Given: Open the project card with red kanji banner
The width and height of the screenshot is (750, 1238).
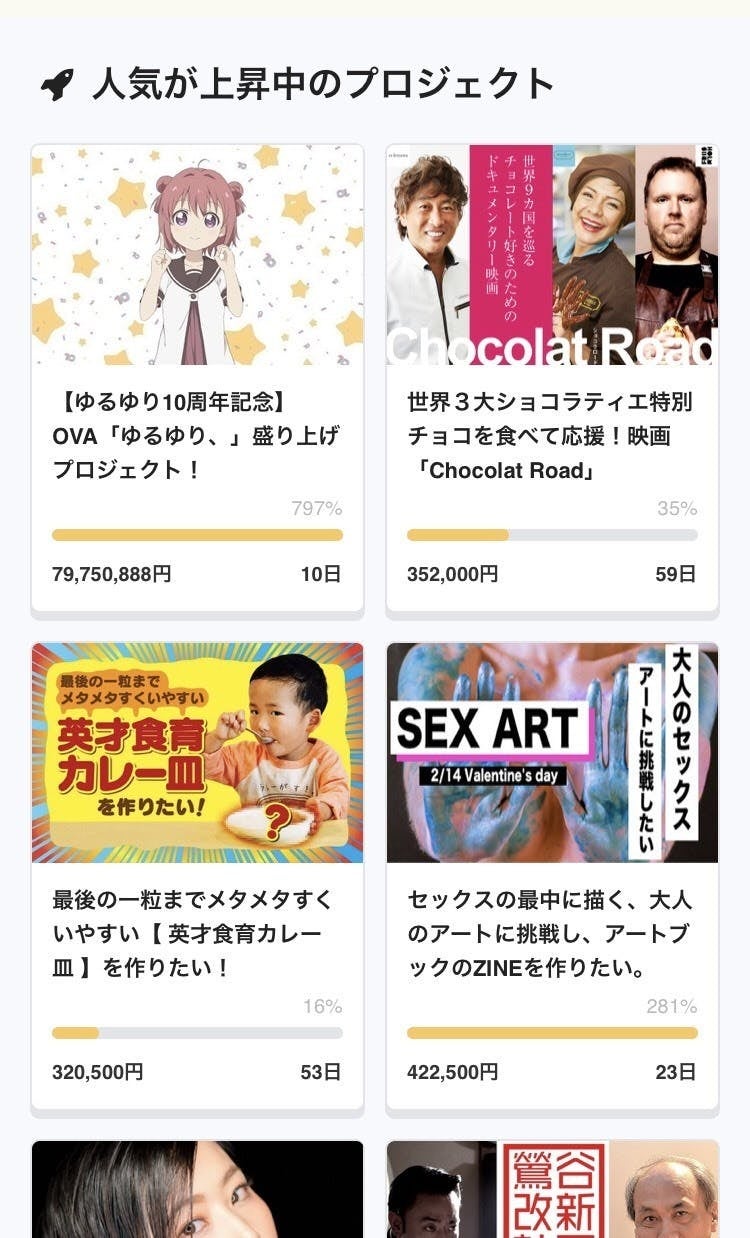Looking at the screenshot, I should 552,1190.
